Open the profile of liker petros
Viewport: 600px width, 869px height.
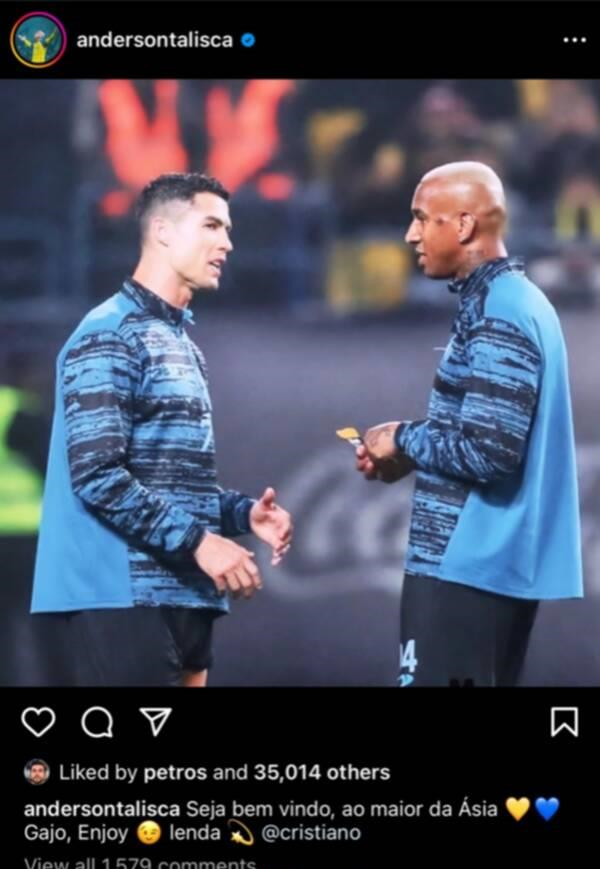[x=175, y=772]
